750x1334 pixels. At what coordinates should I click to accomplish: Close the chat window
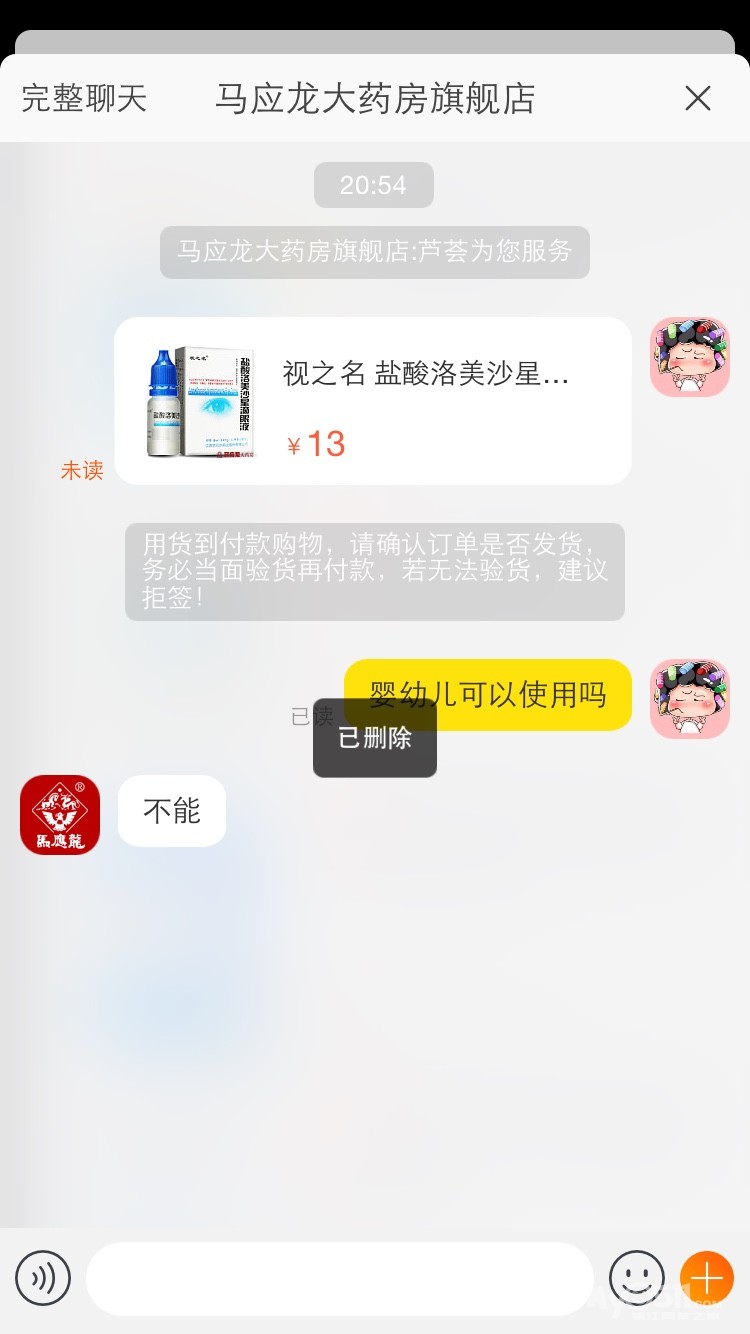pos(697,98)
